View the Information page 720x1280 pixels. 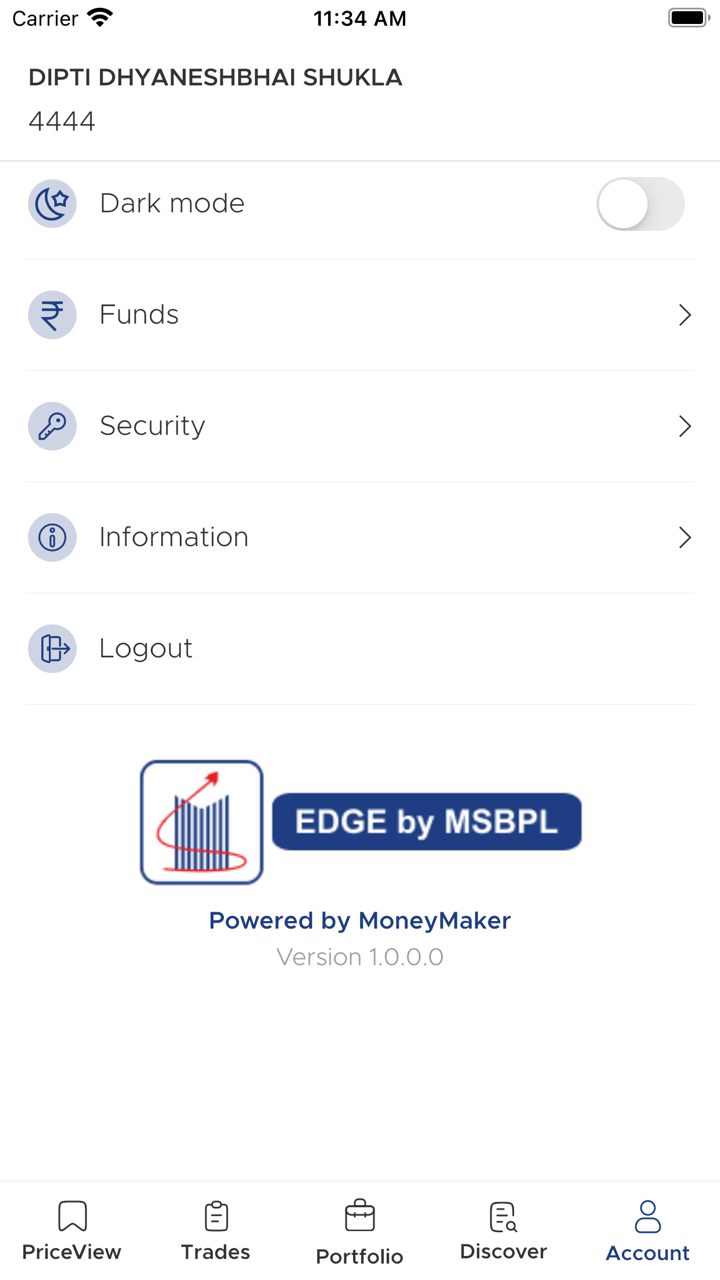point(360,537)
